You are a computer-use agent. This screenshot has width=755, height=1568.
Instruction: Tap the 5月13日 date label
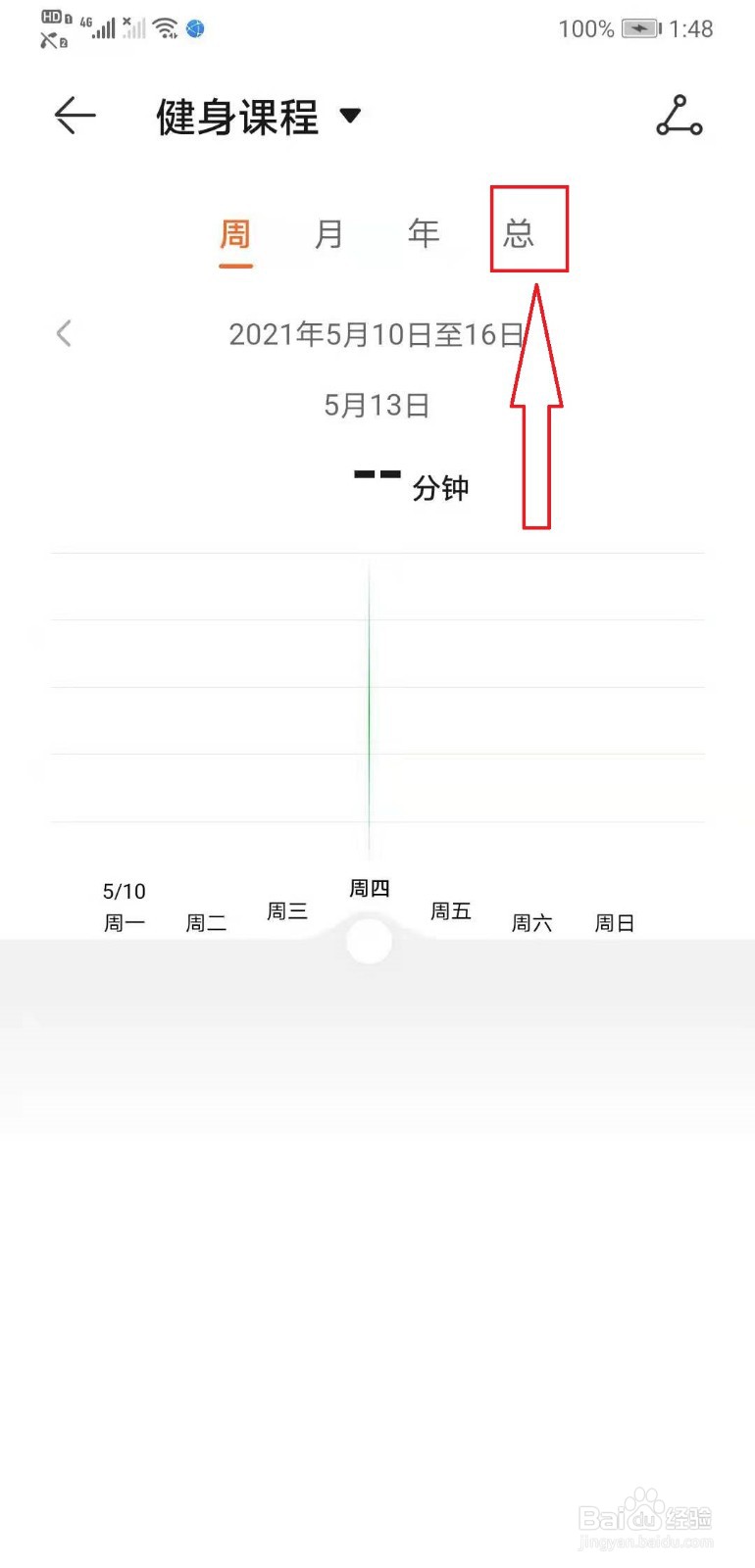377,405
